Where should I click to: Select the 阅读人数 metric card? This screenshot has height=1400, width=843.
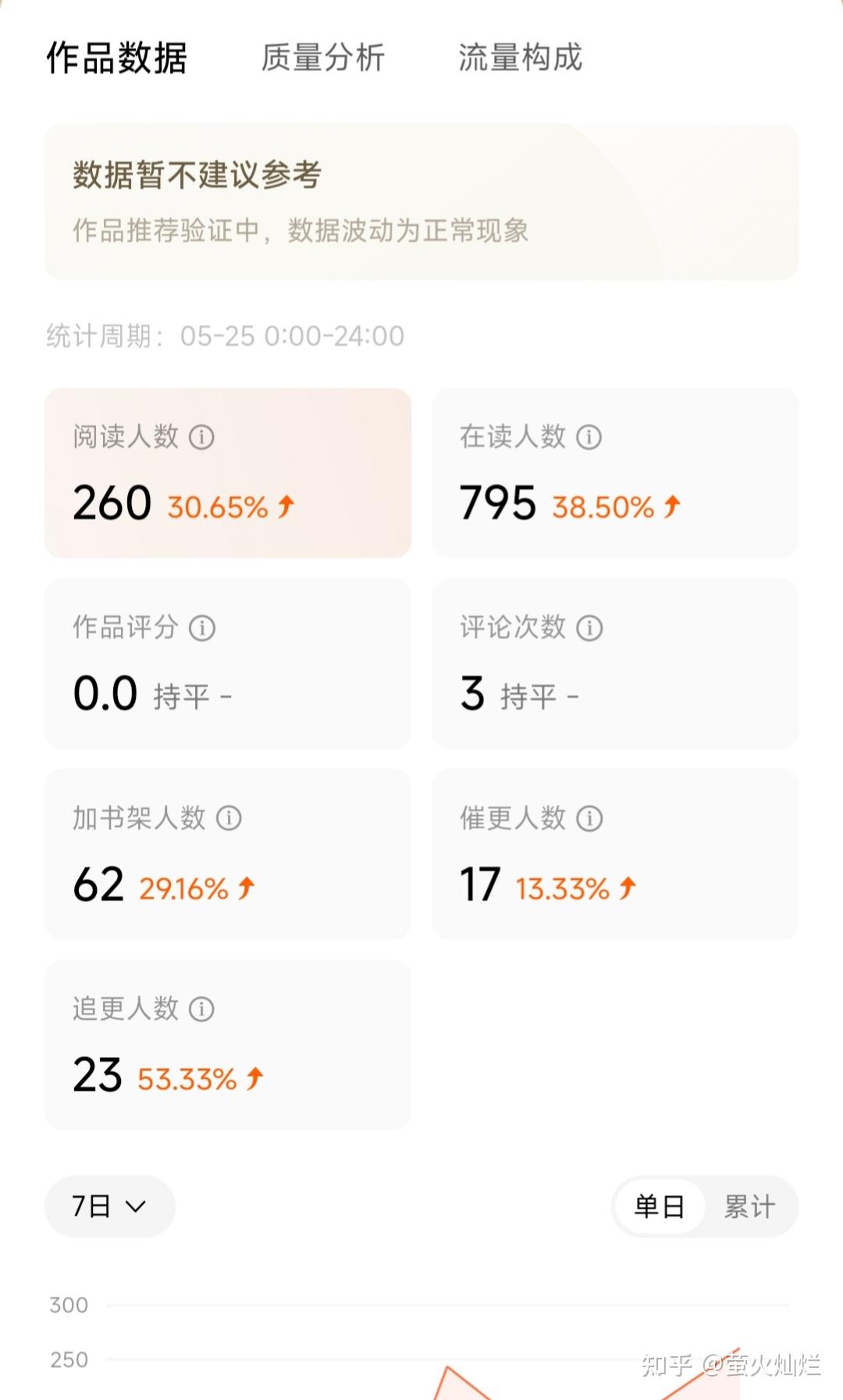pyautogui.click(x=228, y=473)
